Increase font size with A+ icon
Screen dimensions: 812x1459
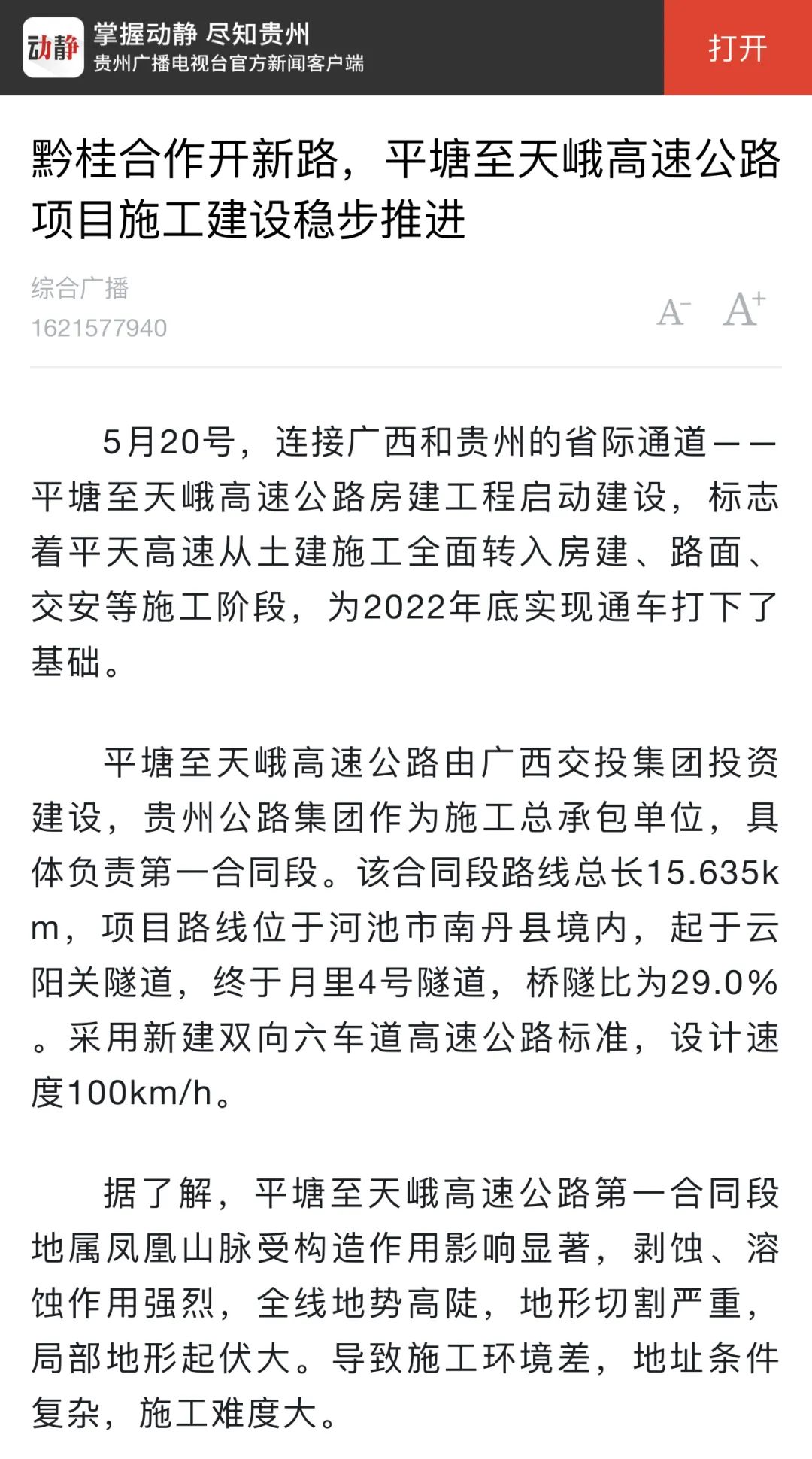click(x=744, y=308)
